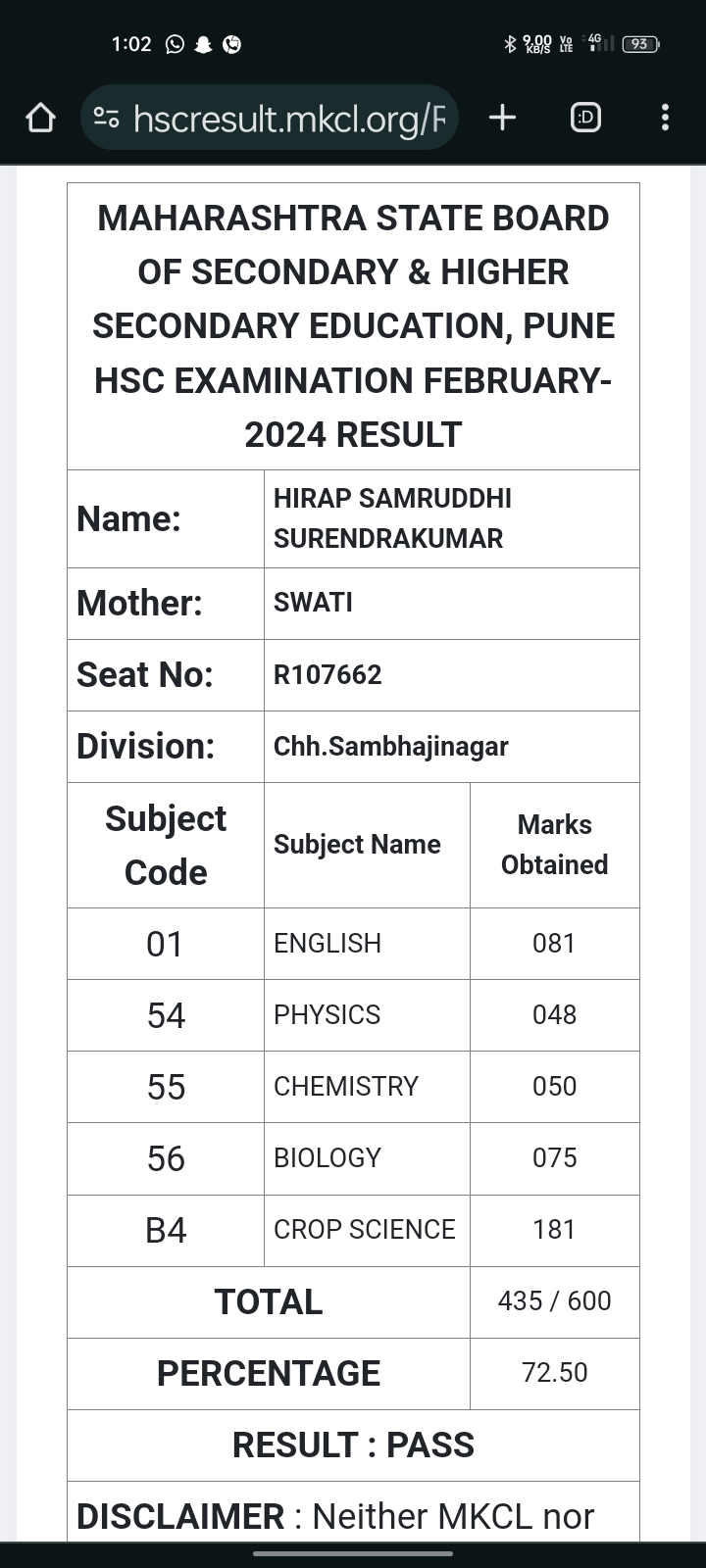Go to the browser home page

pyautogui.click(x=40, y=119)
